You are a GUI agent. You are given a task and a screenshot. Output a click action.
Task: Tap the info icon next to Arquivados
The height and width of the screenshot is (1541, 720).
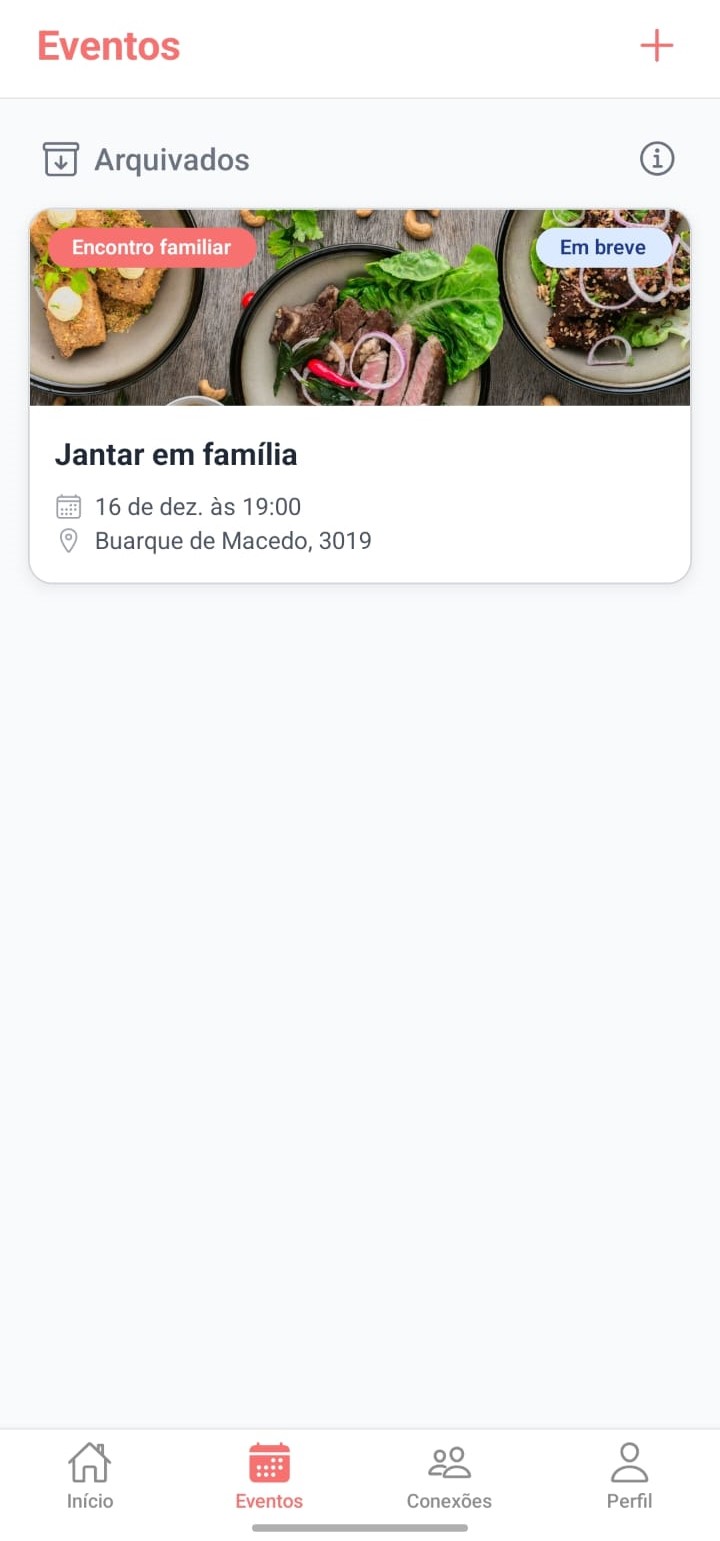656,158
